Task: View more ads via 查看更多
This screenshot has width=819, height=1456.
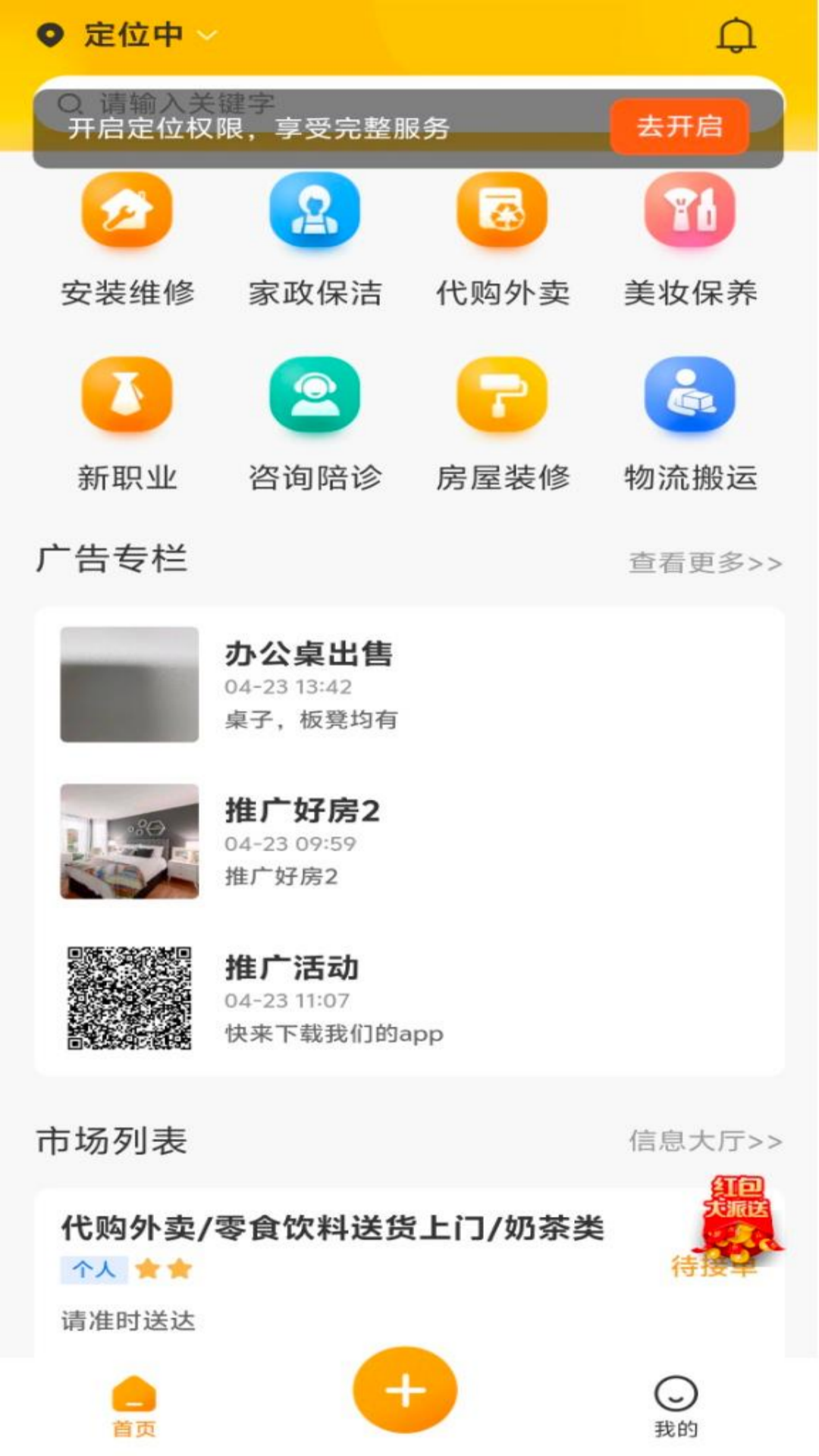Action: 704,563
